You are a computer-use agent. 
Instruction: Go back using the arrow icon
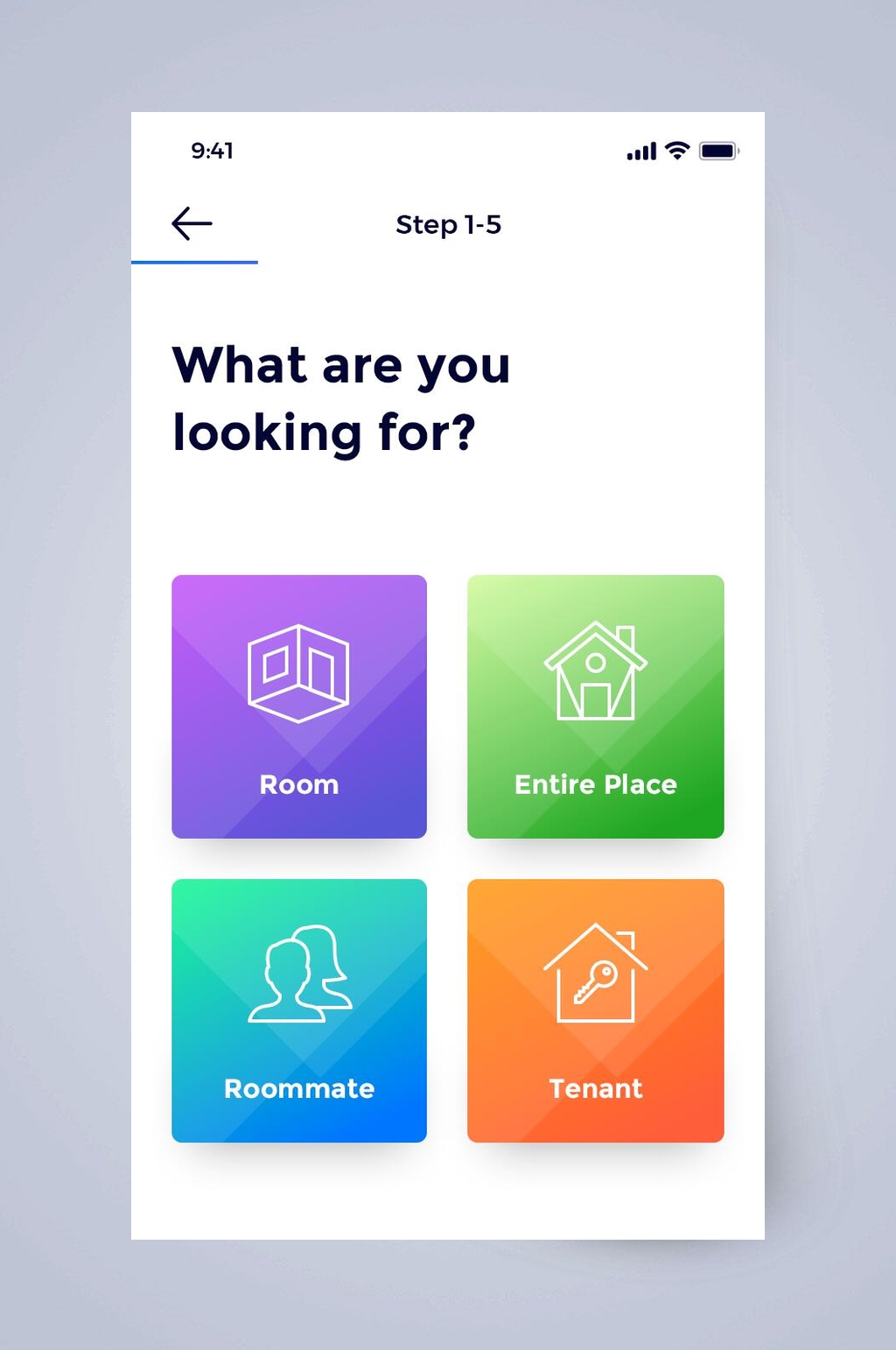pos(192,224)
